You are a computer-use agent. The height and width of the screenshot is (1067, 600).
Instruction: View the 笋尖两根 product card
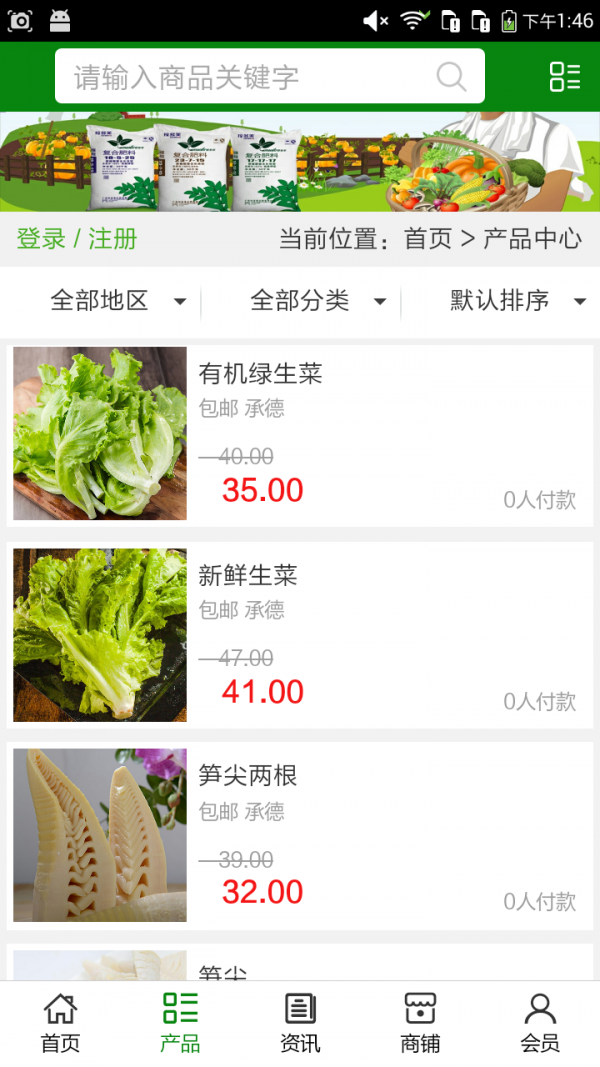coord(300,835)
